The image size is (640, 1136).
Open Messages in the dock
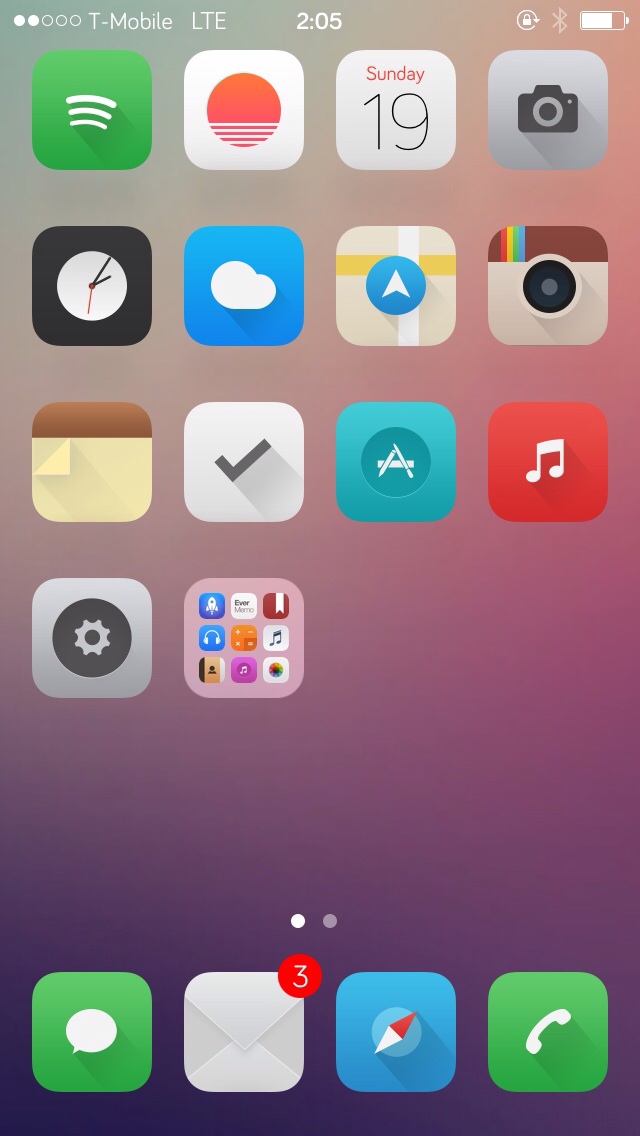point(92,1032)
